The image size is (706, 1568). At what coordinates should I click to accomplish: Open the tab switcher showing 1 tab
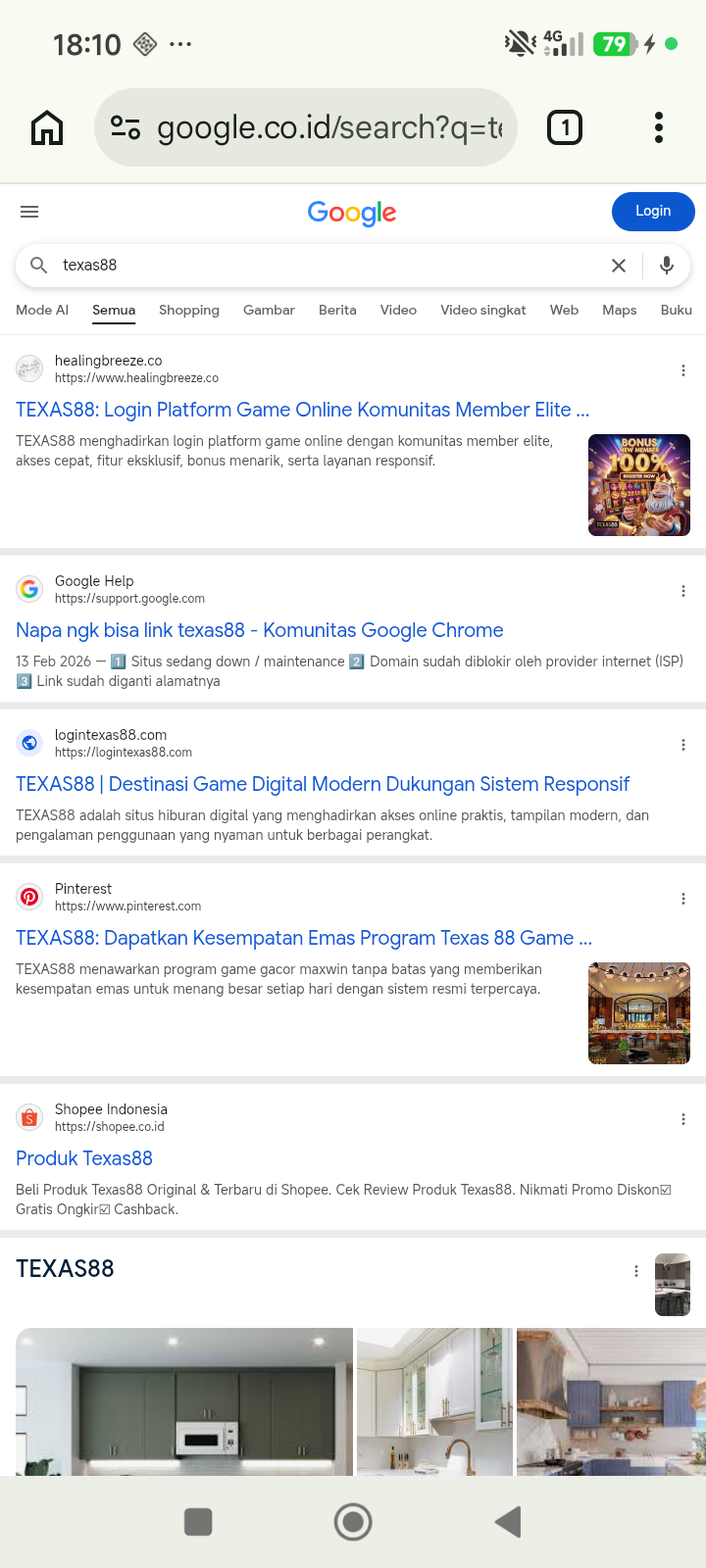[565, 127]
